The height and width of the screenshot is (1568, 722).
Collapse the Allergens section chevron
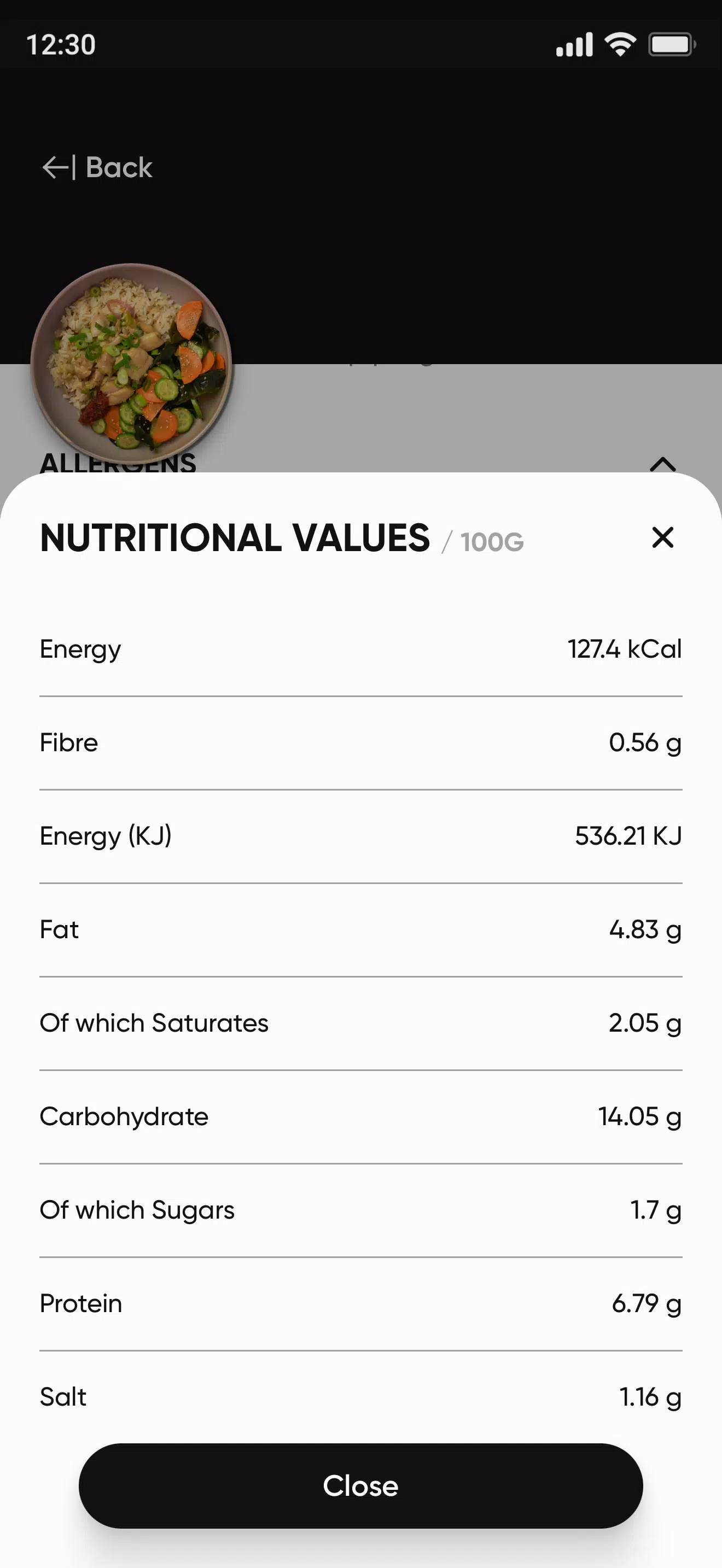pyautogui.click(x=662, y=464)
